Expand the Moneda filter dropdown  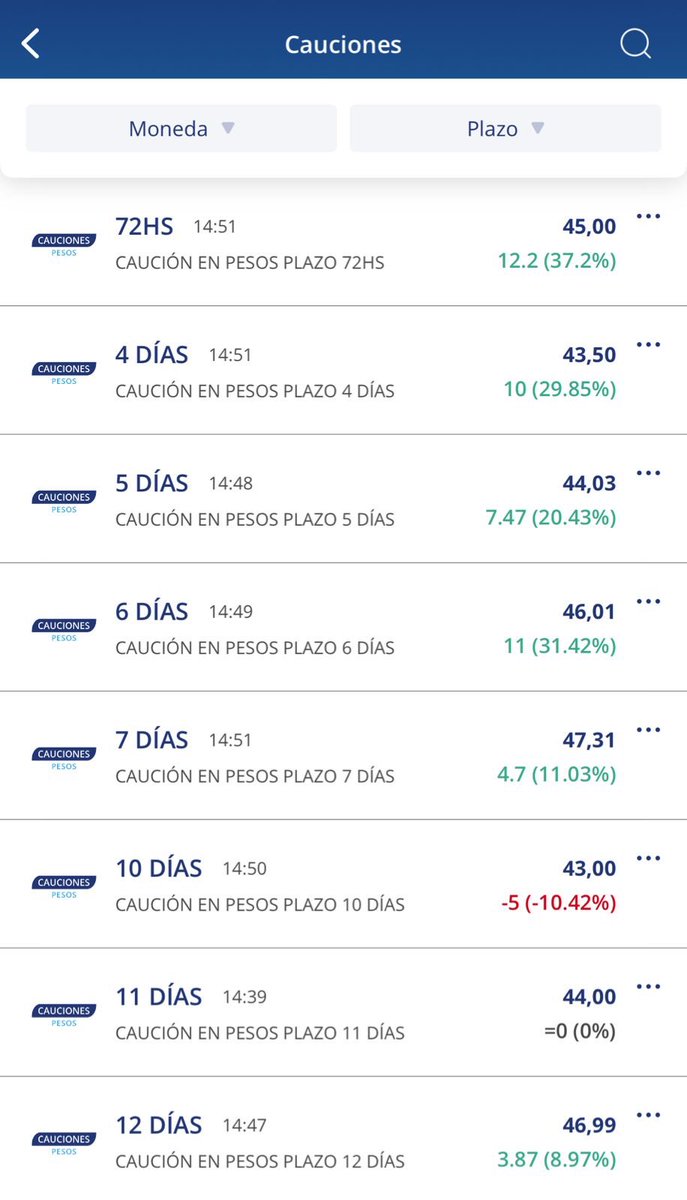pyautogui.click(x=181, y=128)
